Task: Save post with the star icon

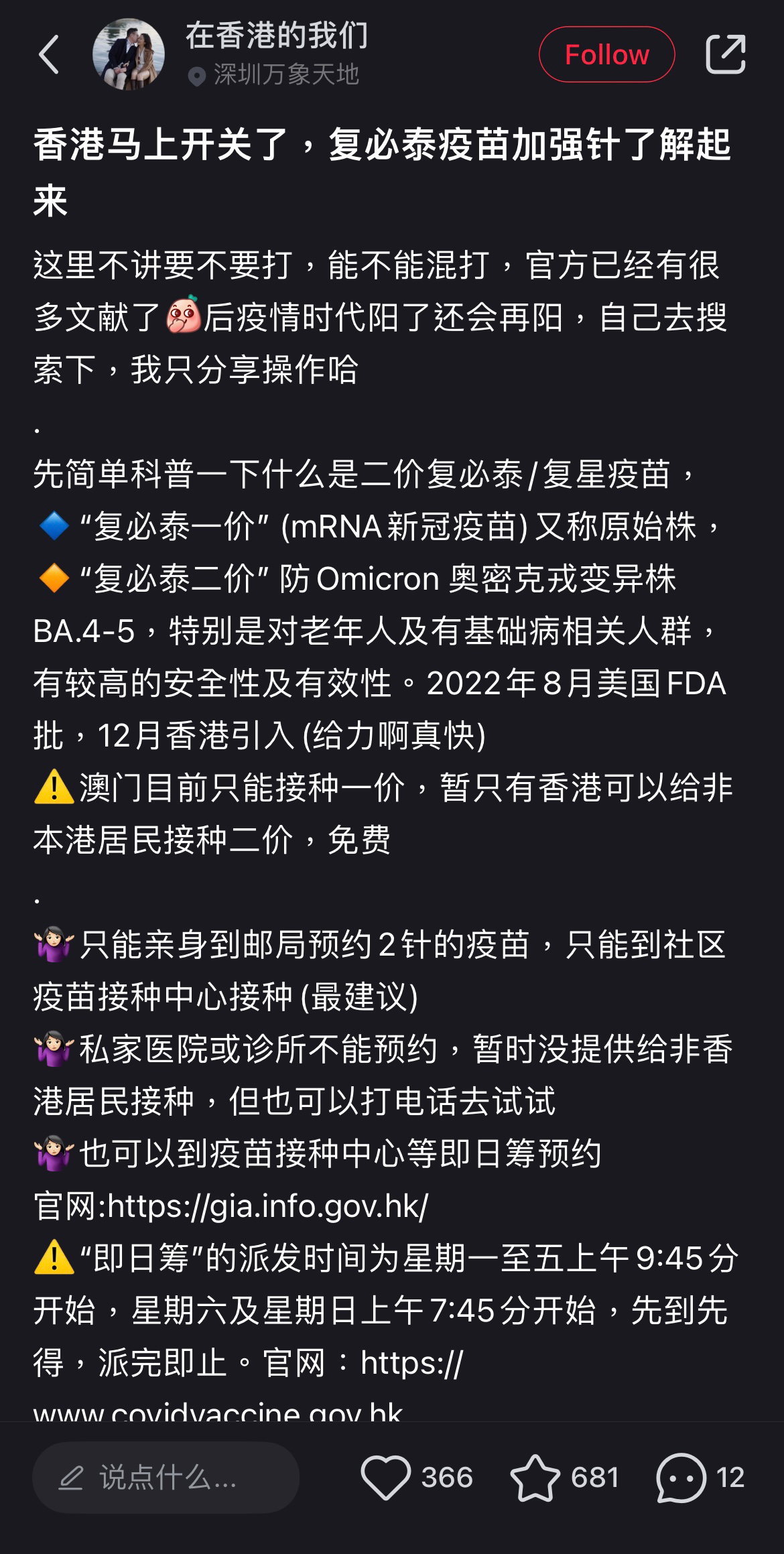Action: 535,1477
